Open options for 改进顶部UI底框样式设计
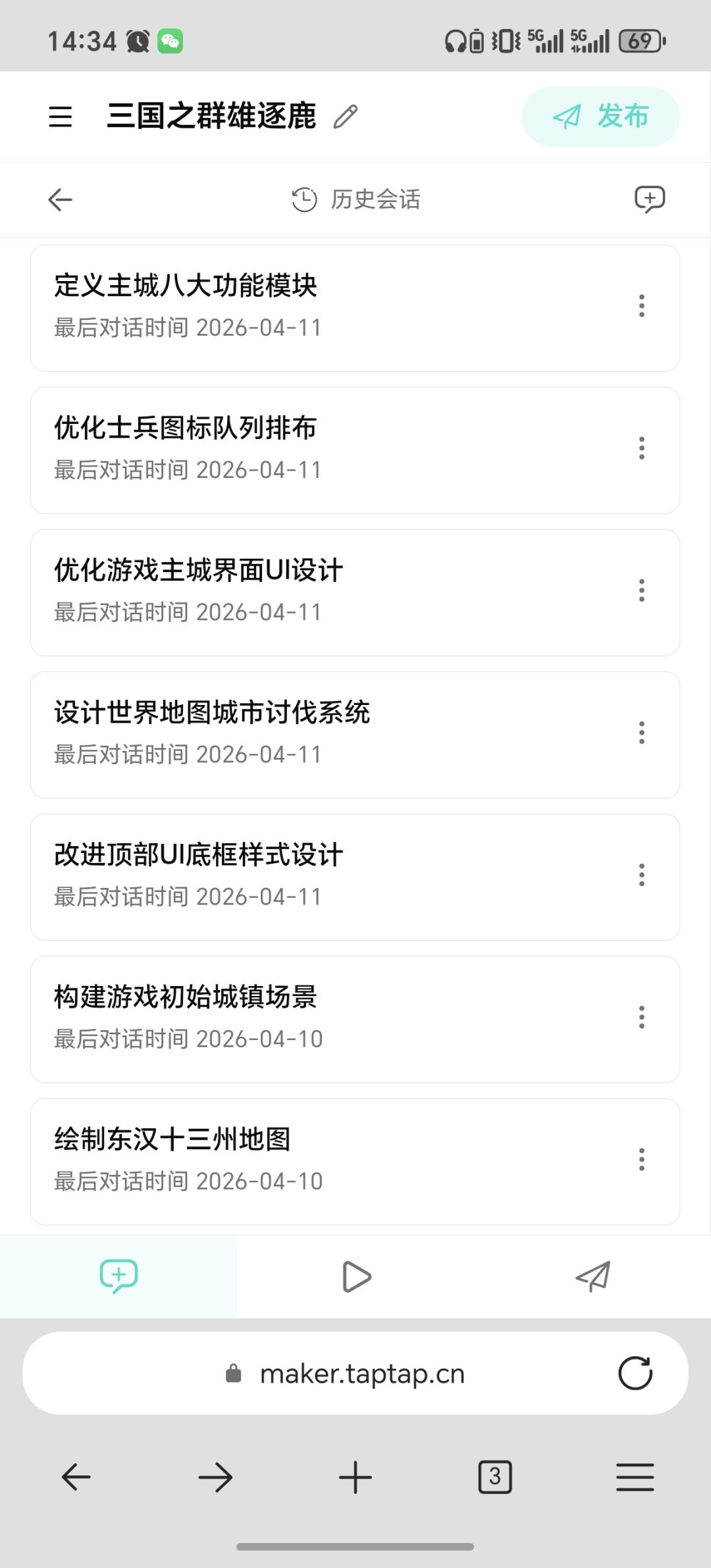 pos(642,875)
